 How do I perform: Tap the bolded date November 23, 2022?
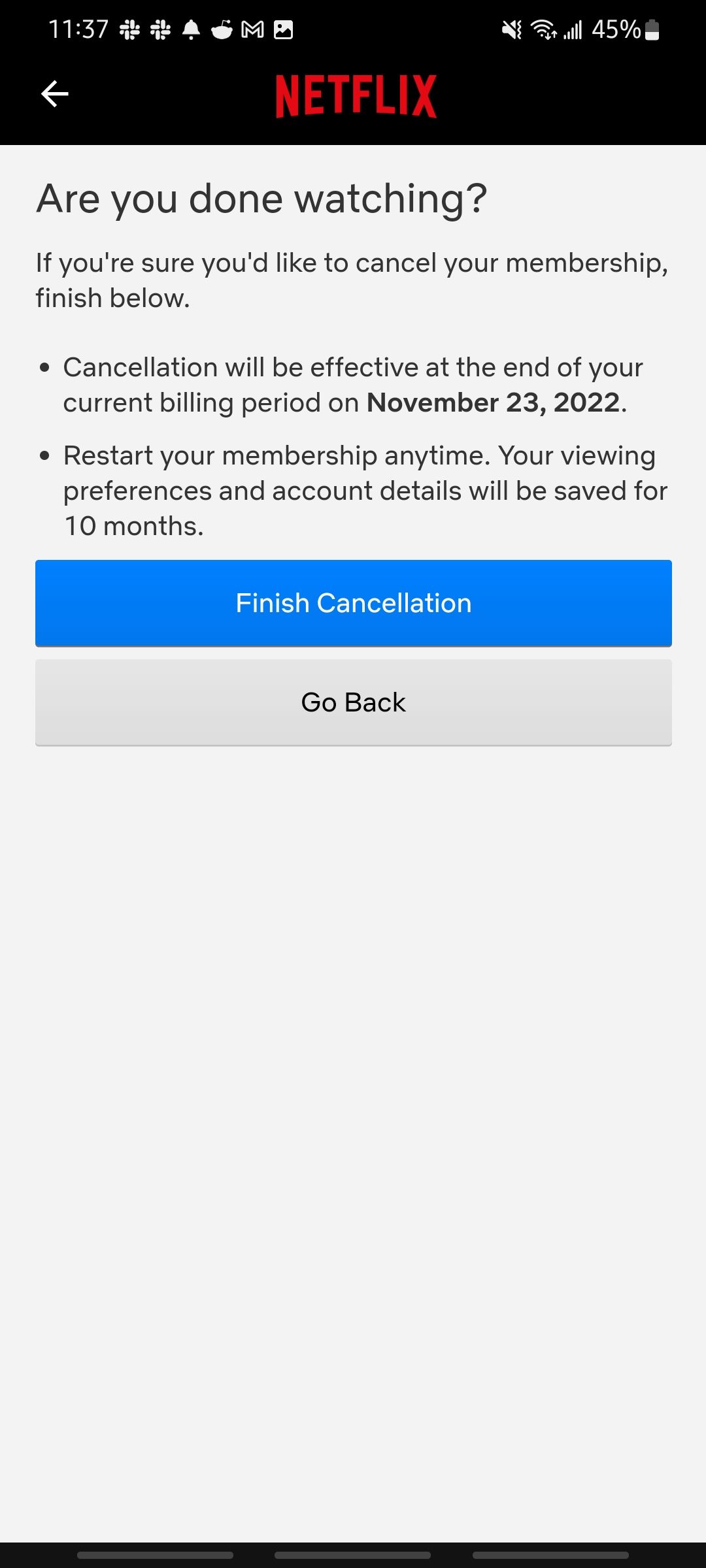[x=494, y=402]
